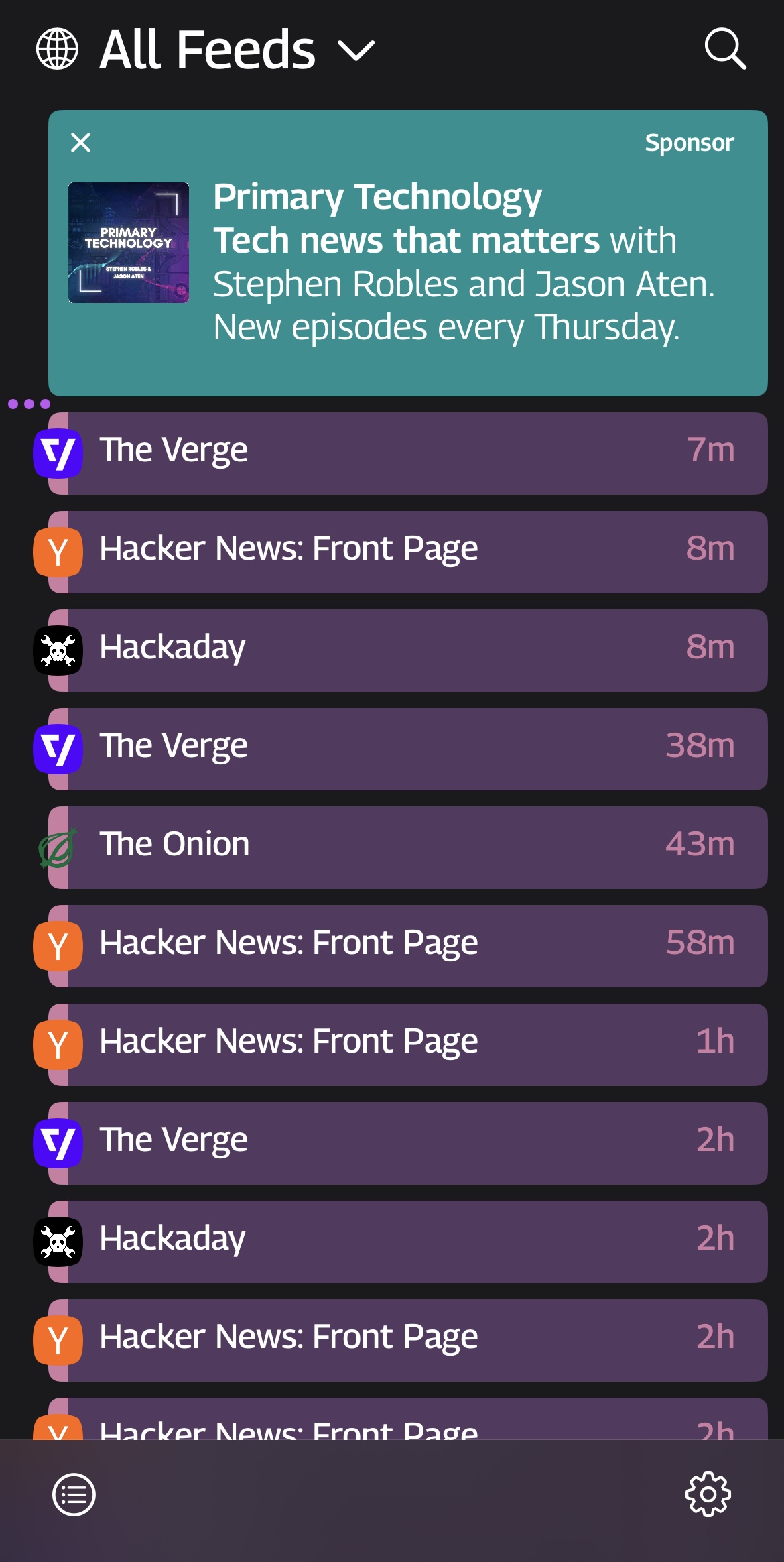The height and width of the screenshot is (1562, 784).
Task: Open the search magnifier icon
Action: (725, 49)
